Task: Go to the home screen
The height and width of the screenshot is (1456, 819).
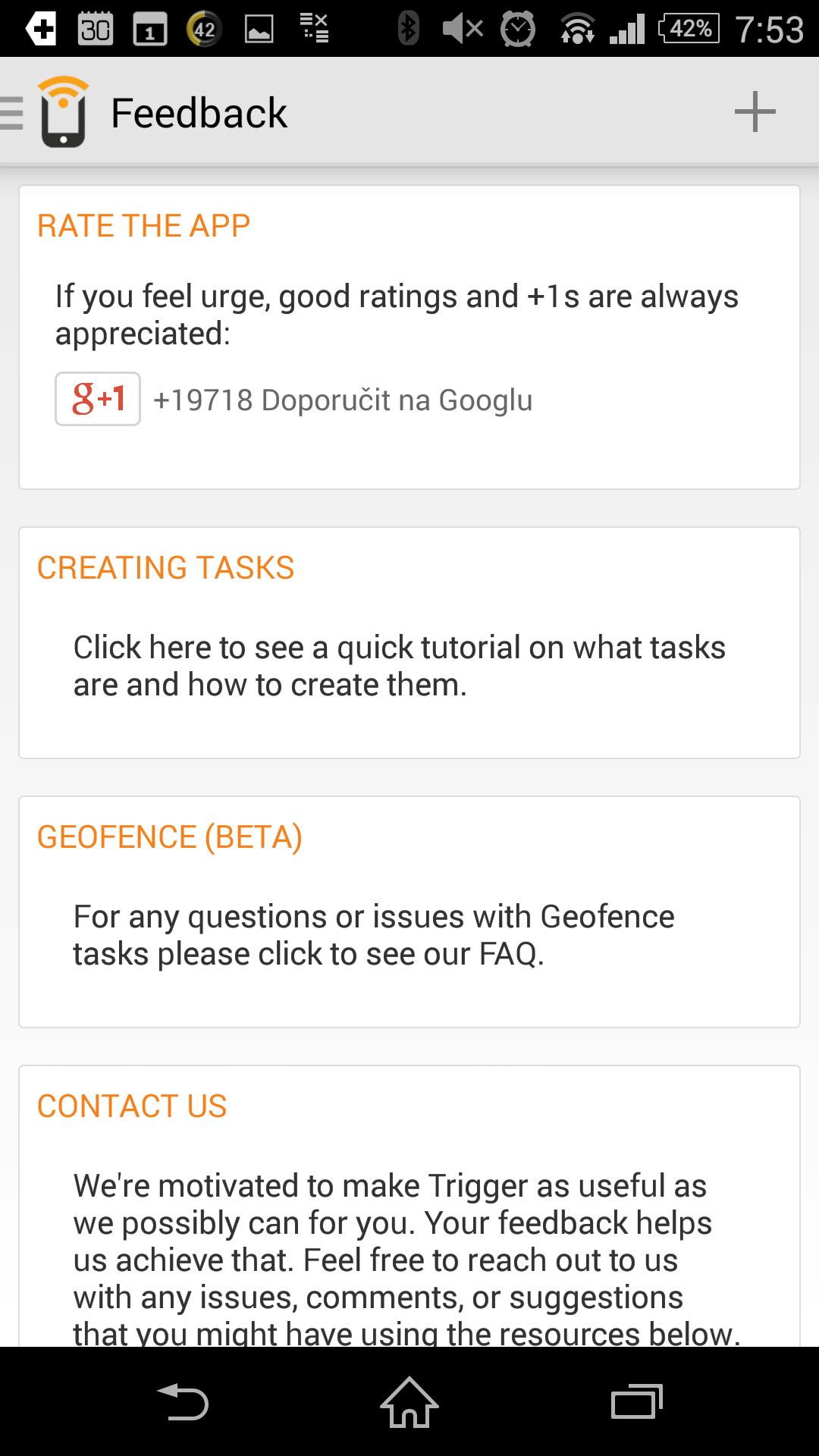Action: point(409,1402)
